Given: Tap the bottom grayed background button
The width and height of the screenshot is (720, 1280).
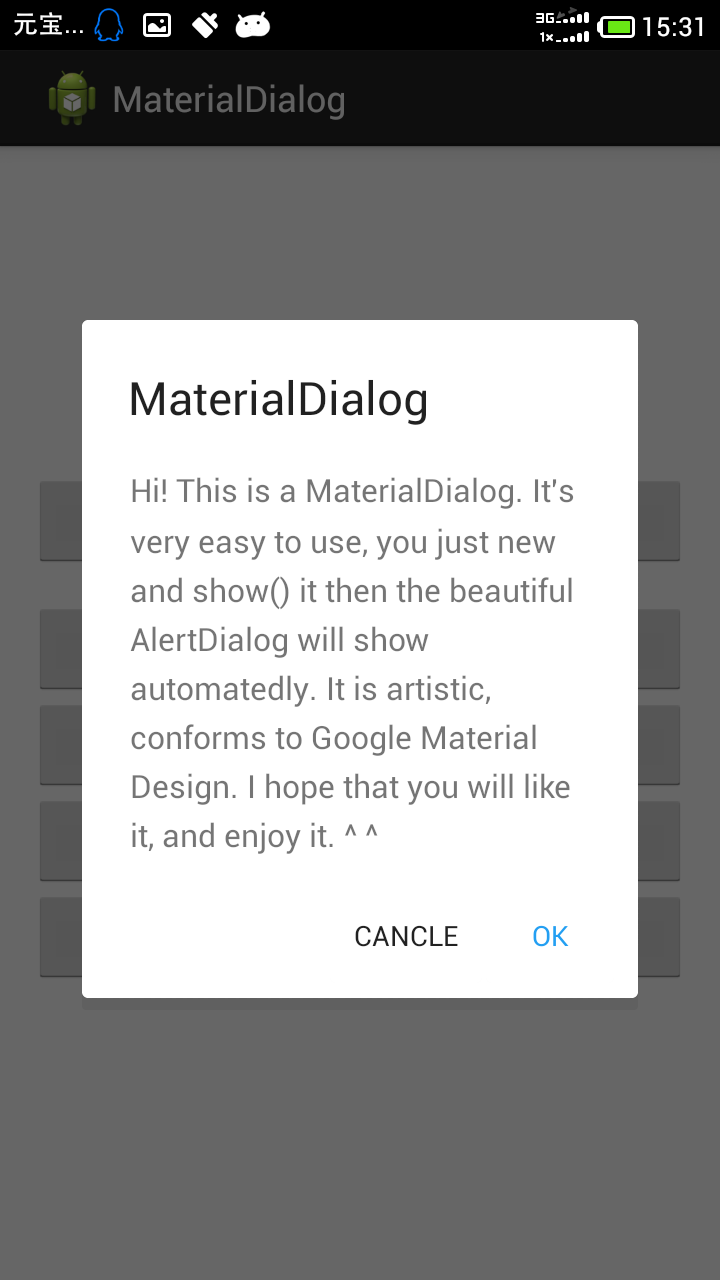Looking at the screenshot, I should click(x=60, y=937).
